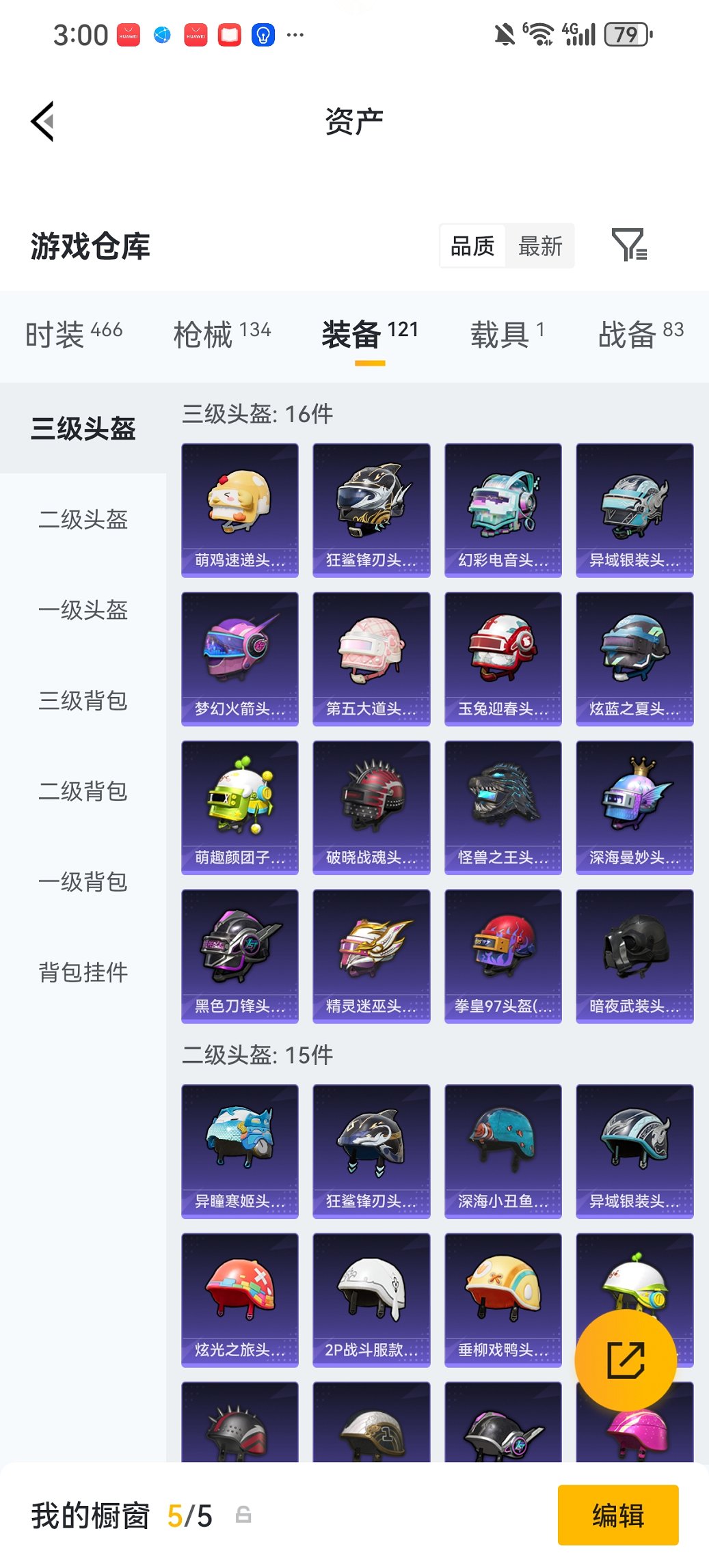
Task: Enable 品质 sorting mode
Action: click(472, 246)
